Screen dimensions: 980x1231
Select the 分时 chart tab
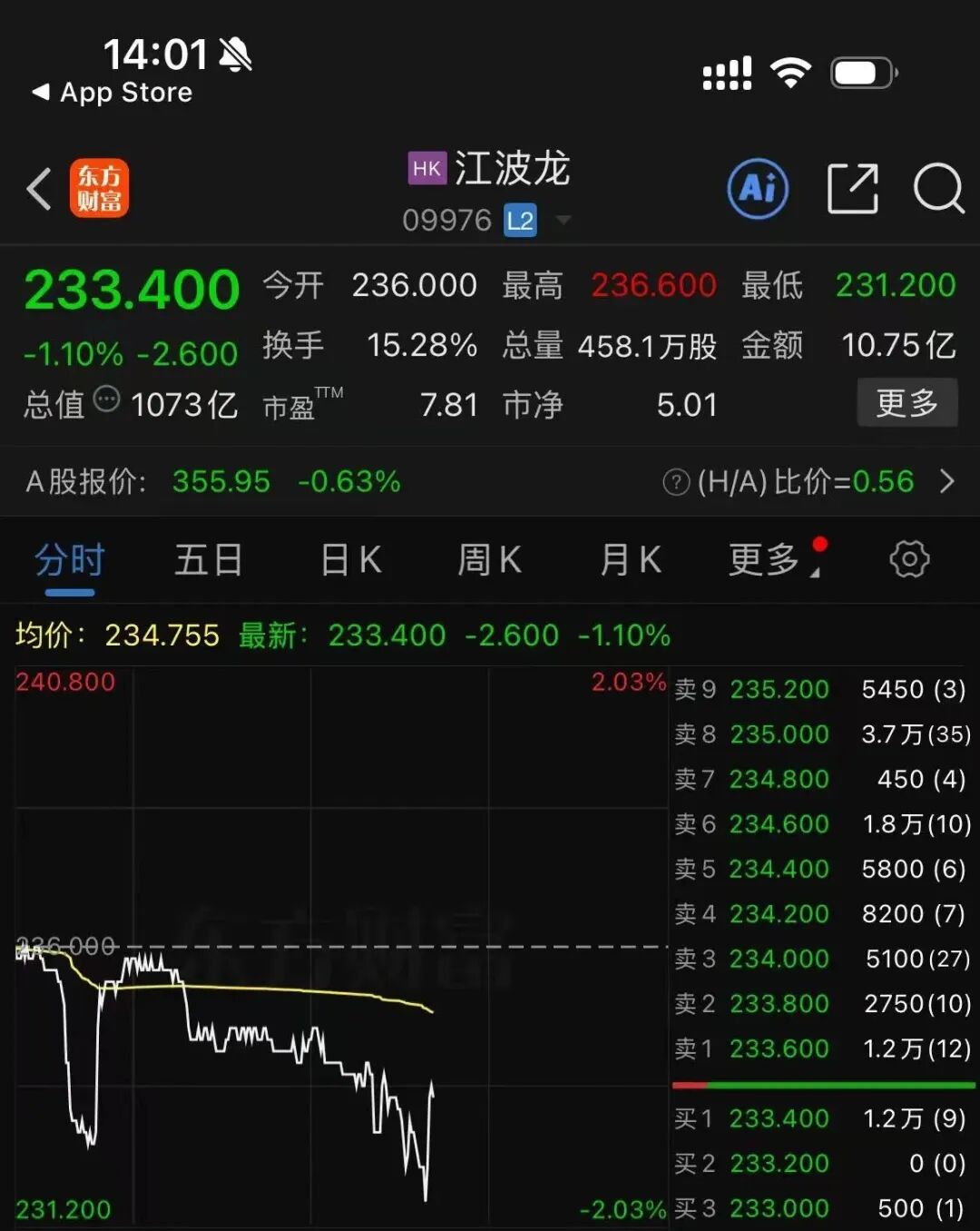coord(70,560)
